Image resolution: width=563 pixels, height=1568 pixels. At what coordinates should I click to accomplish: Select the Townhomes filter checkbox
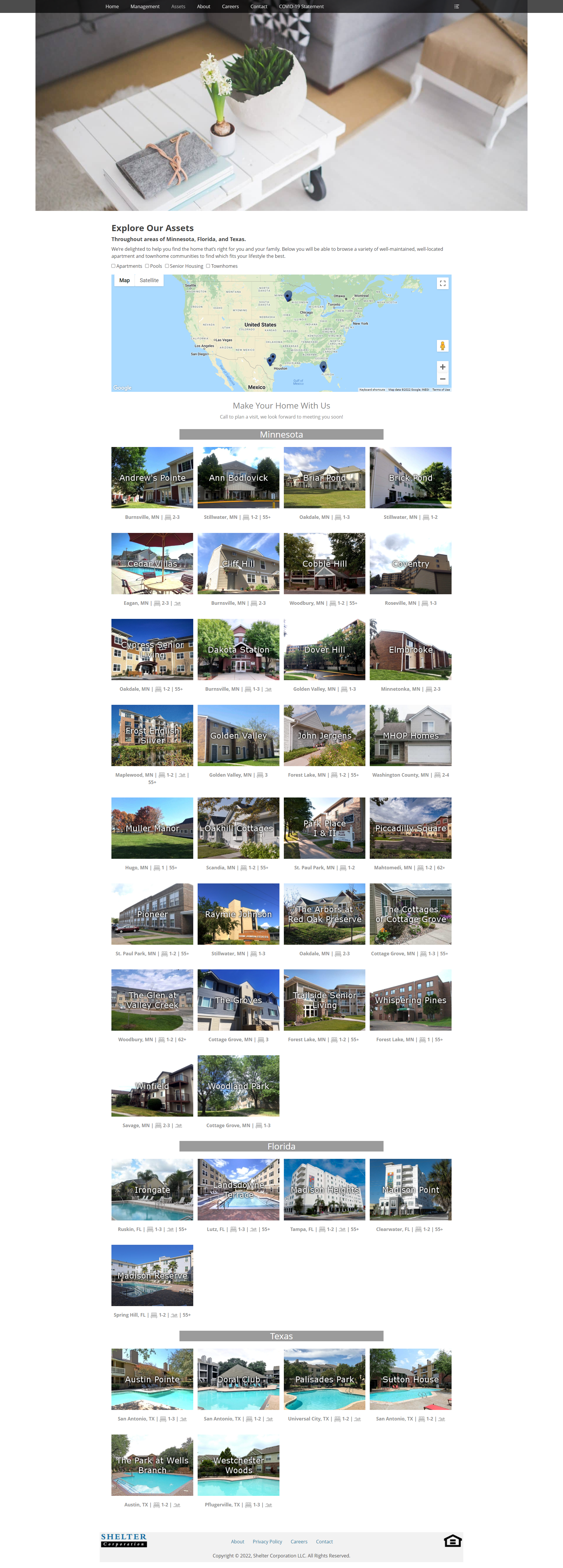[x=208, y=266]
